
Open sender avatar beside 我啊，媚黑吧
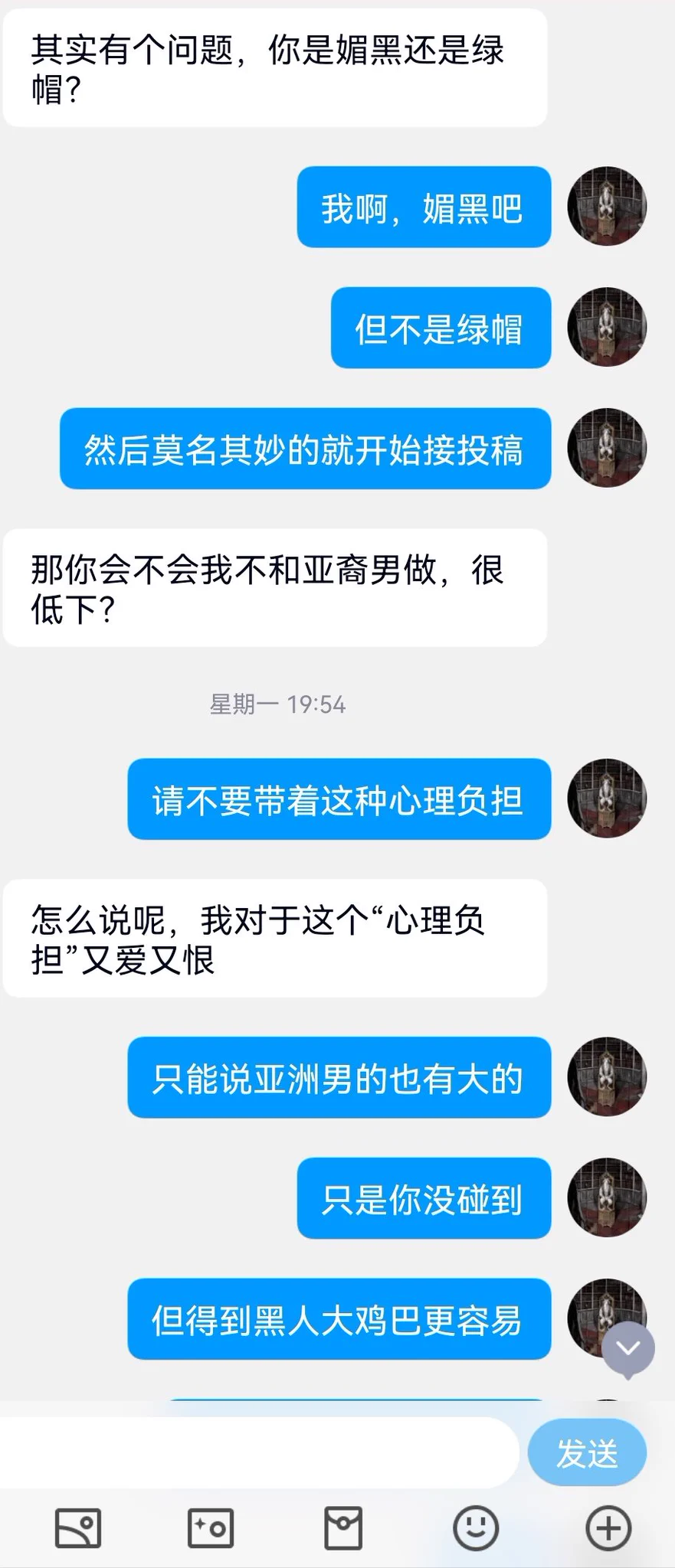[x=607, y=206]
